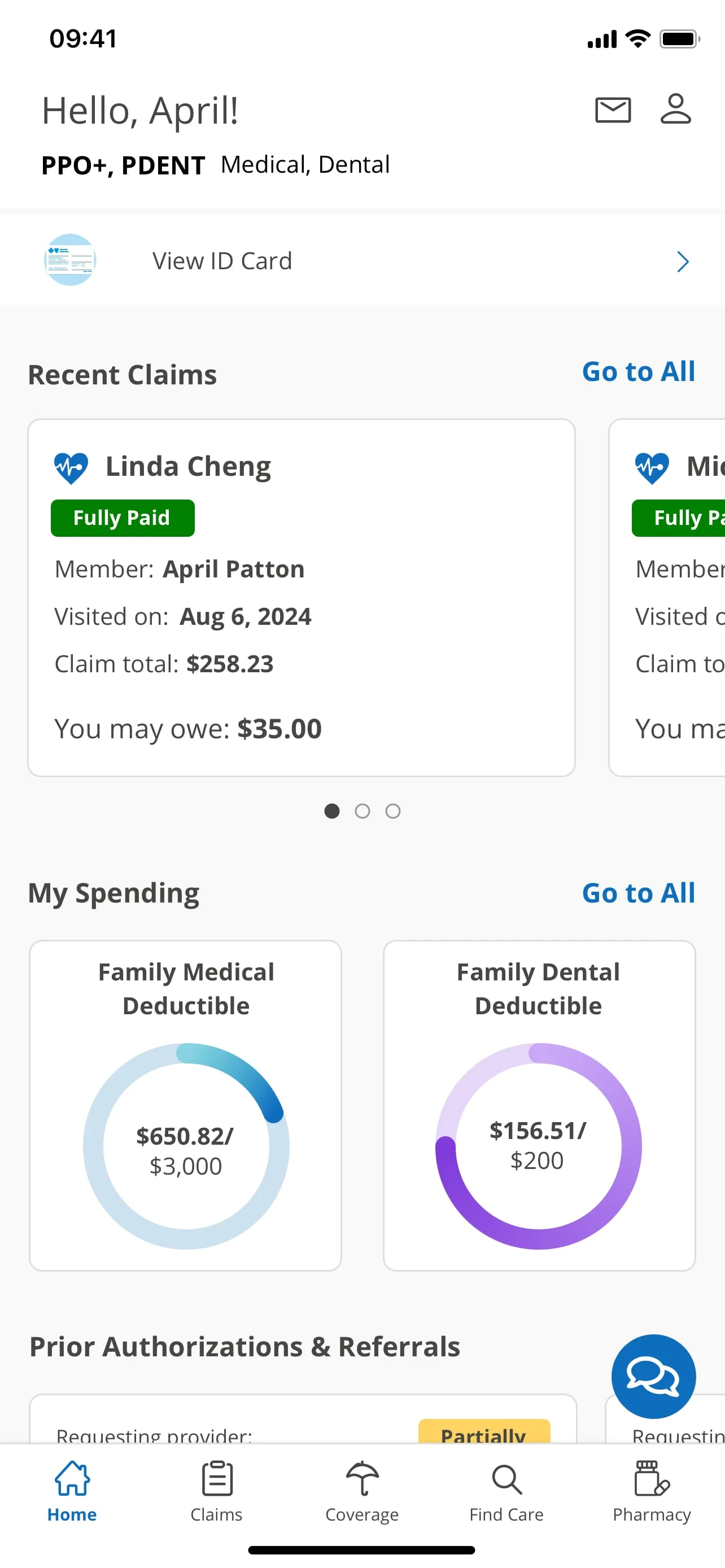725x1568 pixels.
Task: Click the Family Medical Deductible progress ring
Action: tap(185, 1147)
